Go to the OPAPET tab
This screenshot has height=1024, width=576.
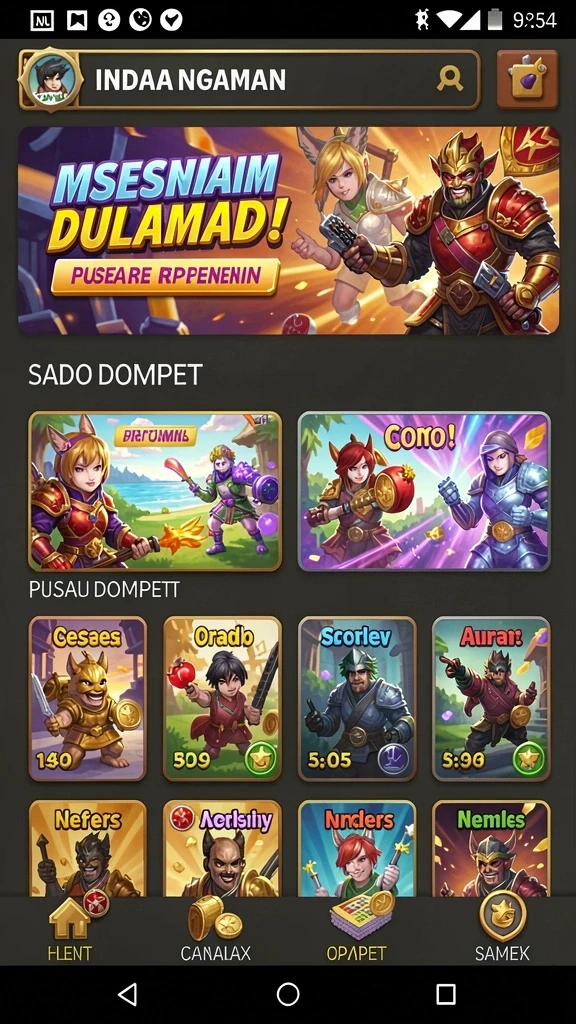pos(357,930)
